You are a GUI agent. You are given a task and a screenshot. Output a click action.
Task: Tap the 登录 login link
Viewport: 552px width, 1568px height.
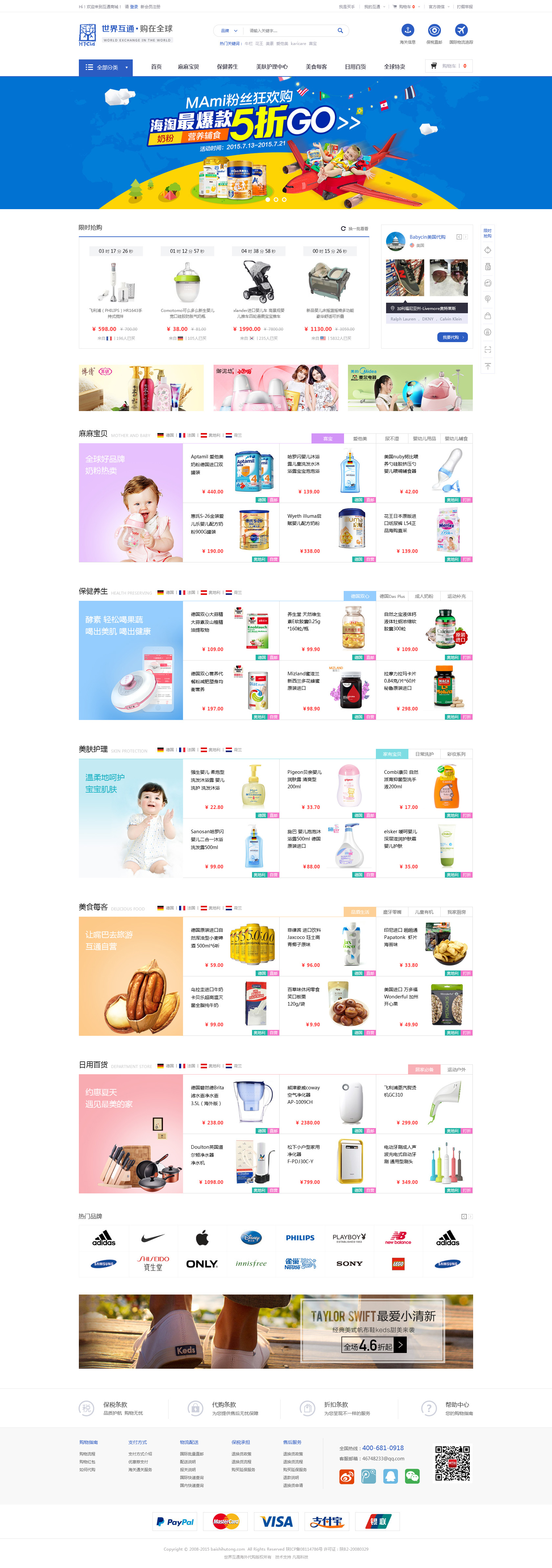point(133,7)
